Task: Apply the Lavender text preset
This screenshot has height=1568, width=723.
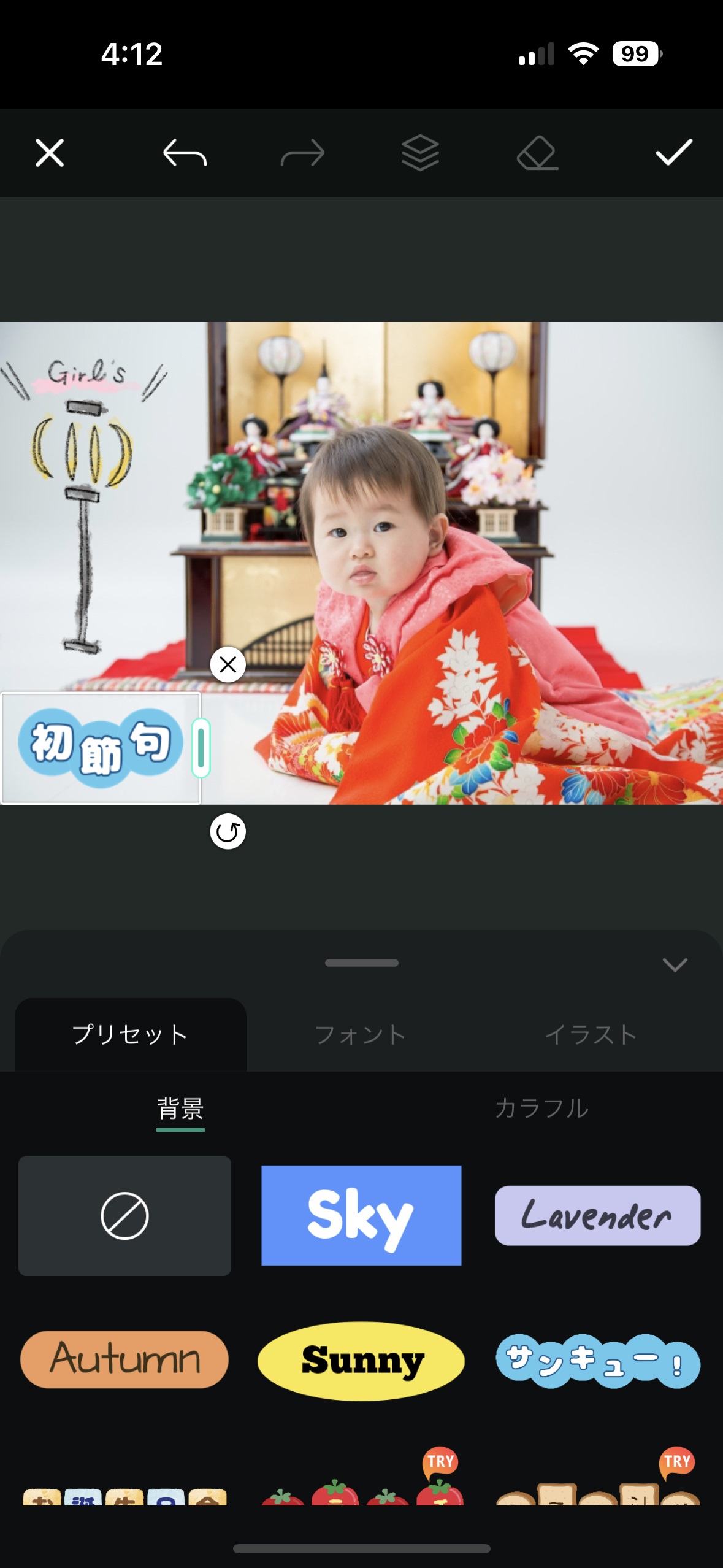Action: pyautogui.click(x=597, y=1215)
